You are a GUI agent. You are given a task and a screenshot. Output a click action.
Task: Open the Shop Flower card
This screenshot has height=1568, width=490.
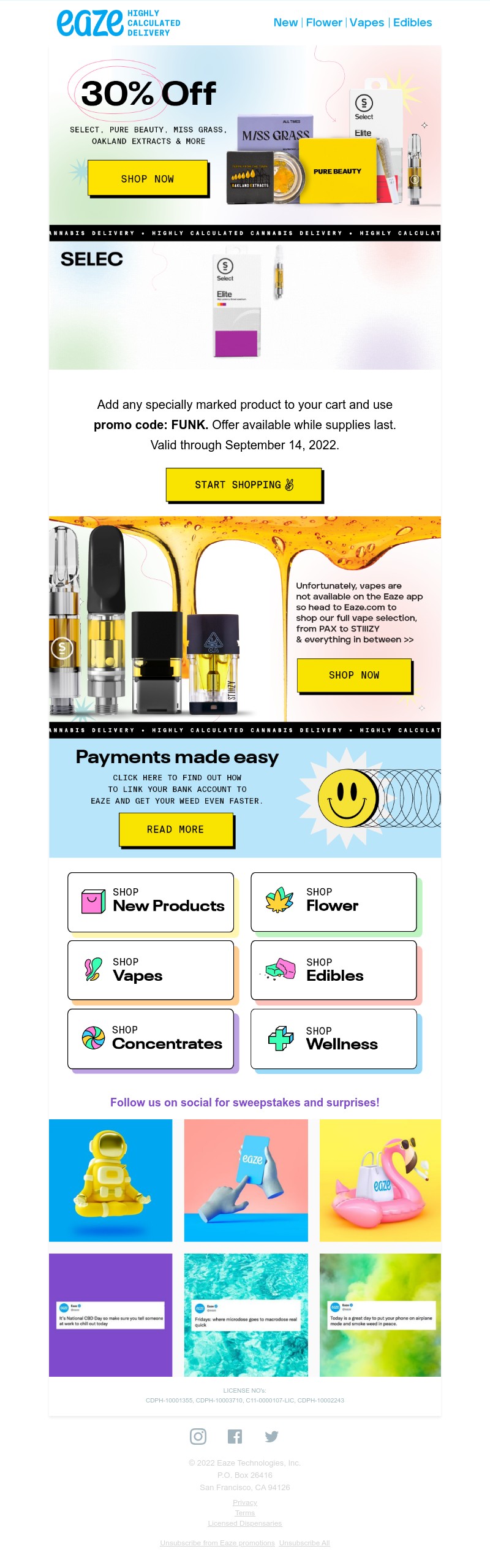coord(334,901)
